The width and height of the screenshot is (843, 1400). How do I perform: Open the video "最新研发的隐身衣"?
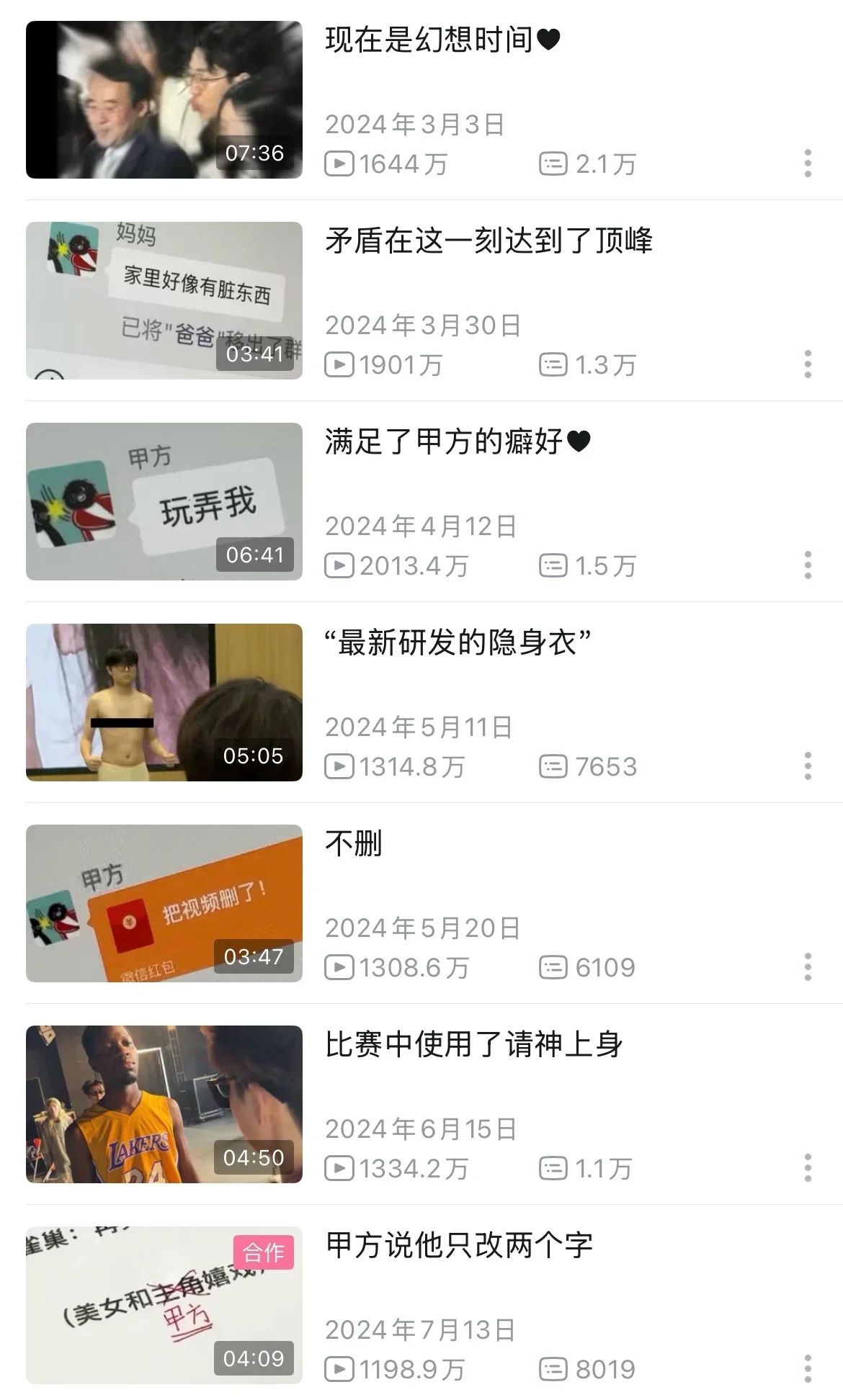tap(164, 702)
